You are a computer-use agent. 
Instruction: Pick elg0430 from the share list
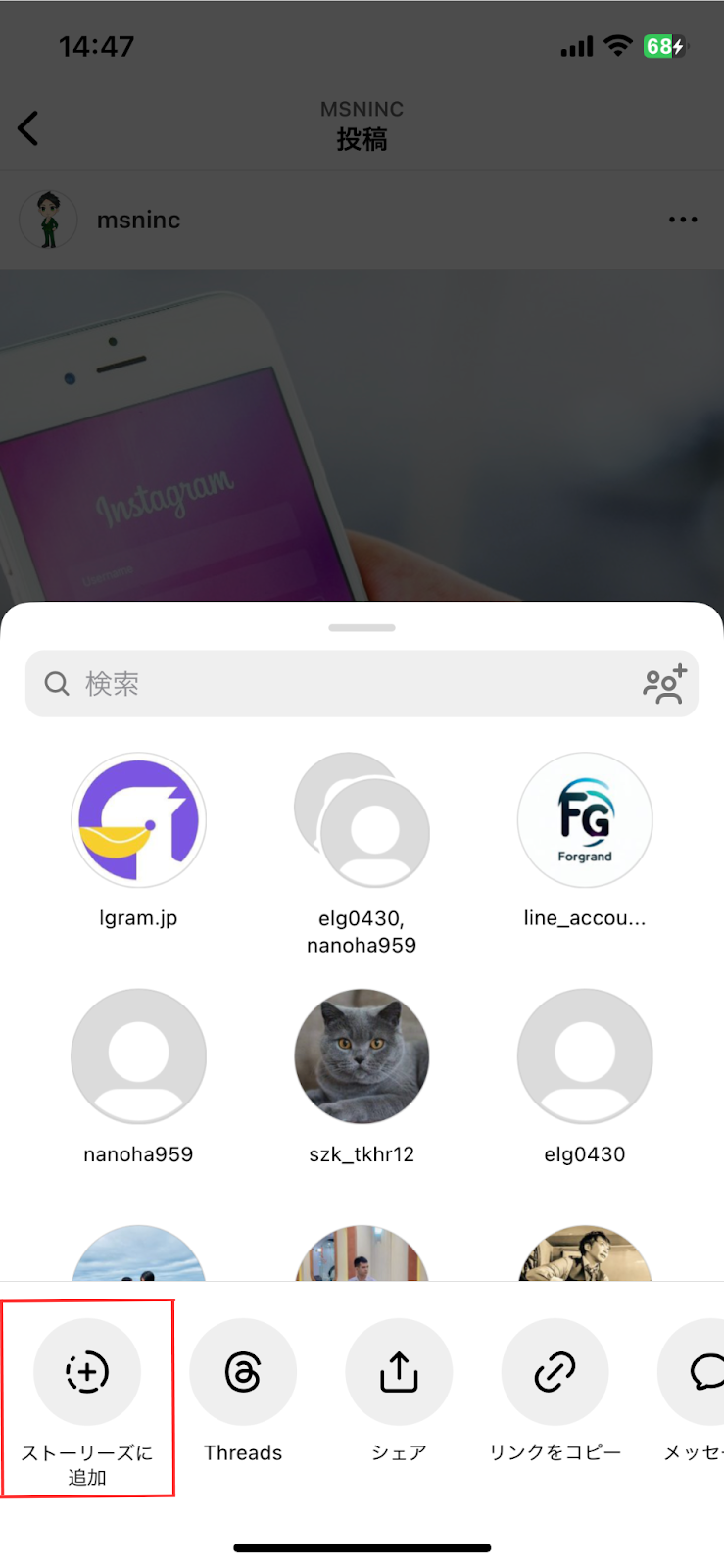[x=585, y=1056]
